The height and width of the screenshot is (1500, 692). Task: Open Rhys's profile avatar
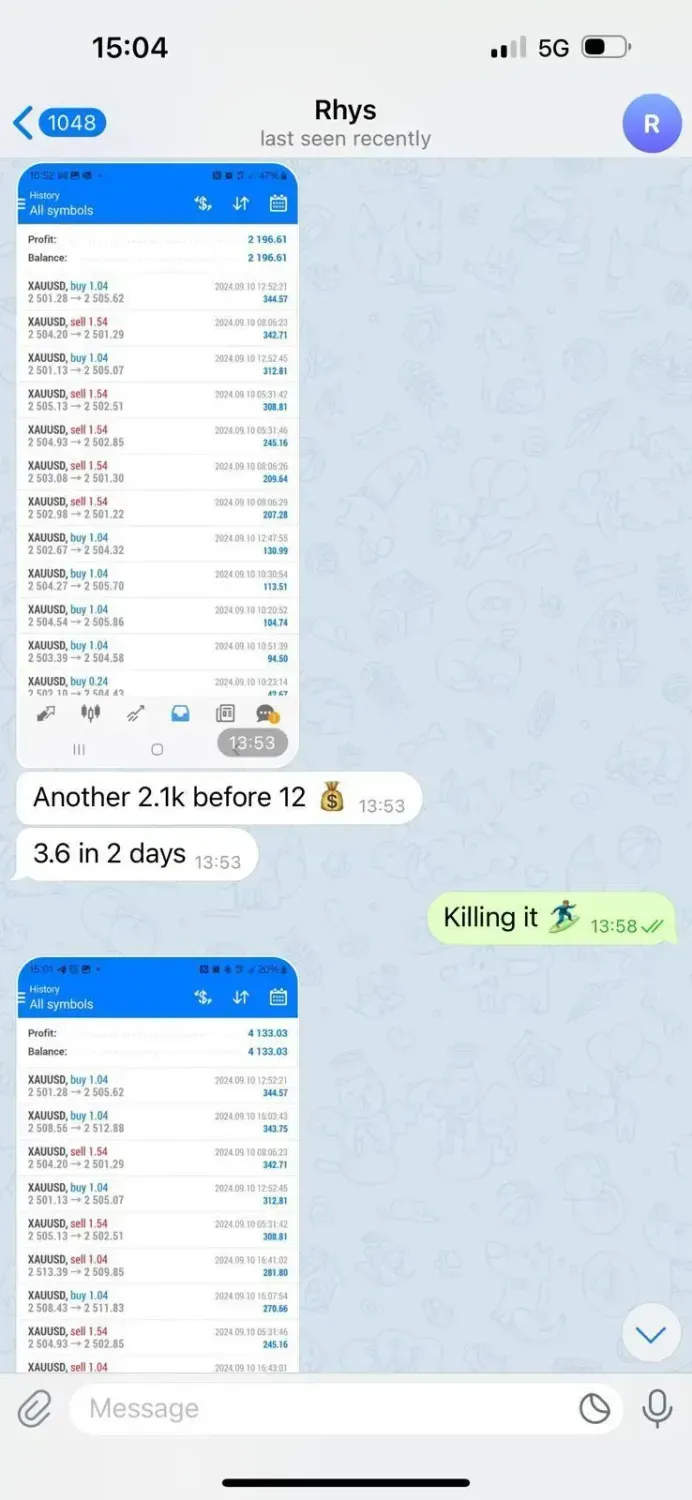point(651,124)
